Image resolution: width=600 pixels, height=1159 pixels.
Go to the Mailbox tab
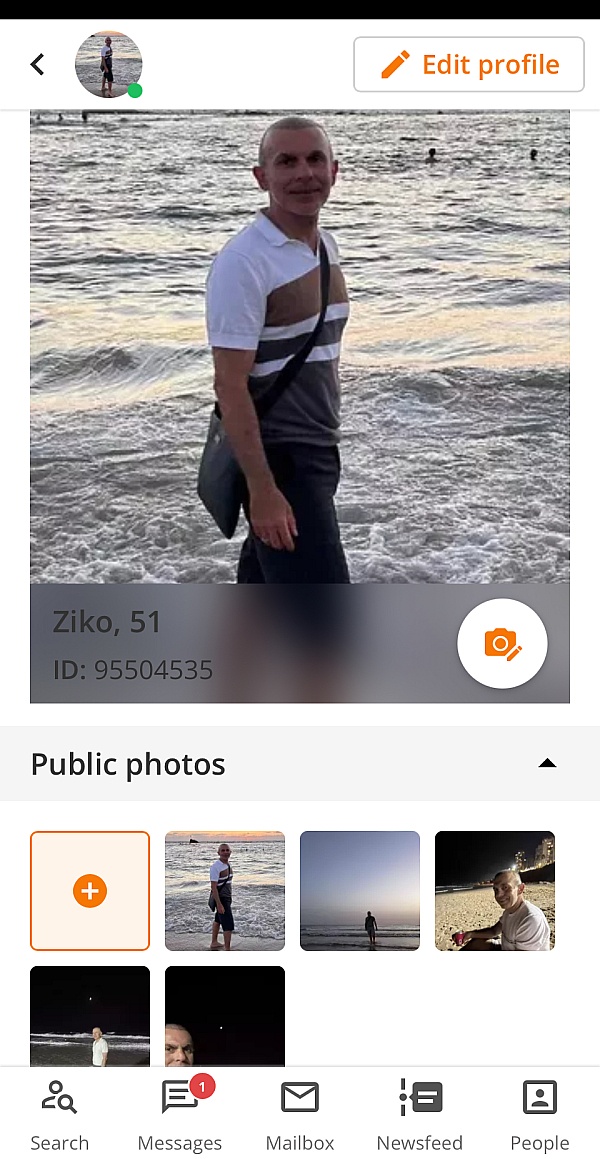pos(300,1115)
